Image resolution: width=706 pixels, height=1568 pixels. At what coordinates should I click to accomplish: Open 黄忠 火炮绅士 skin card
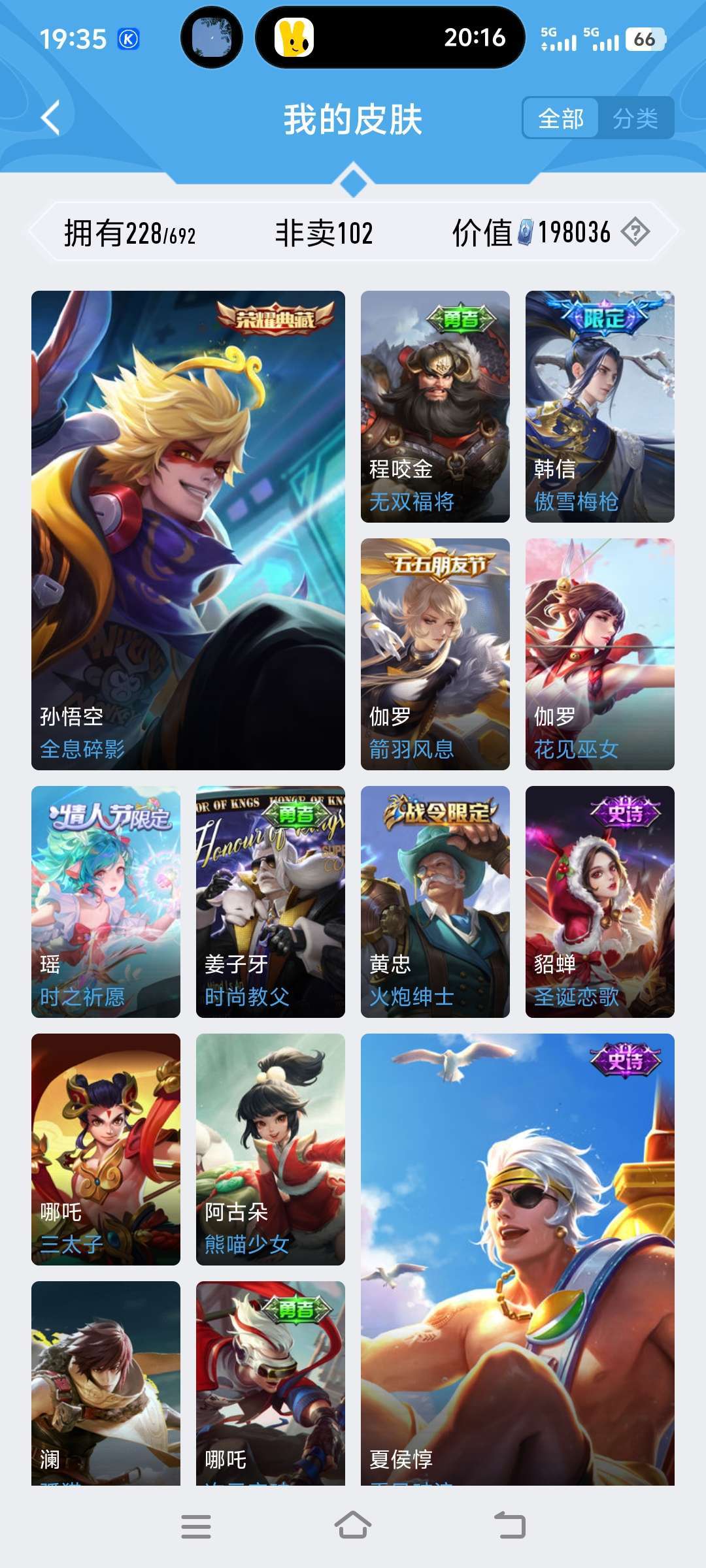[435, 902]
